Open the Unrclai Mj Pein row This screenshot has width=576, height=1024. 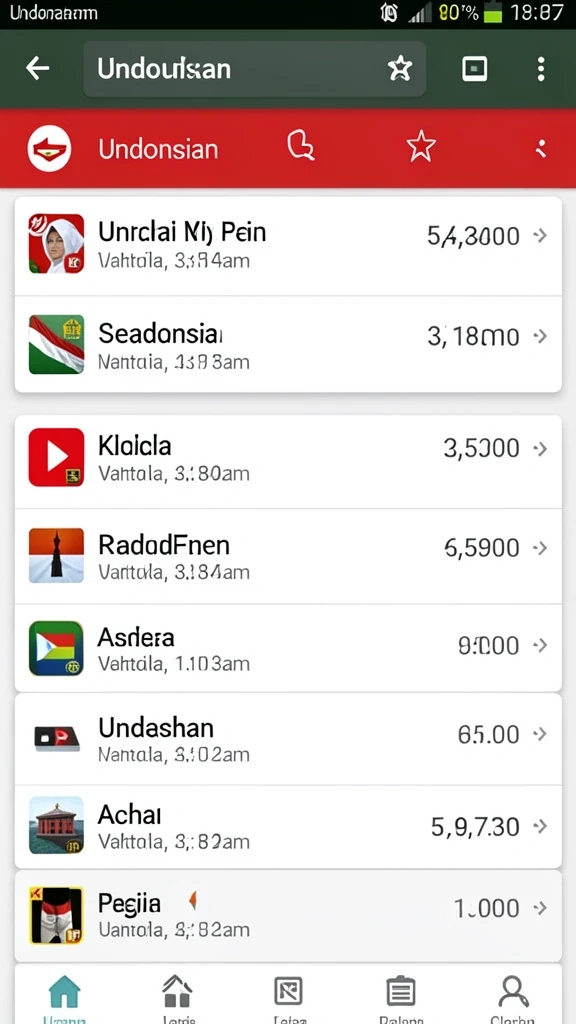coord(288,246)
